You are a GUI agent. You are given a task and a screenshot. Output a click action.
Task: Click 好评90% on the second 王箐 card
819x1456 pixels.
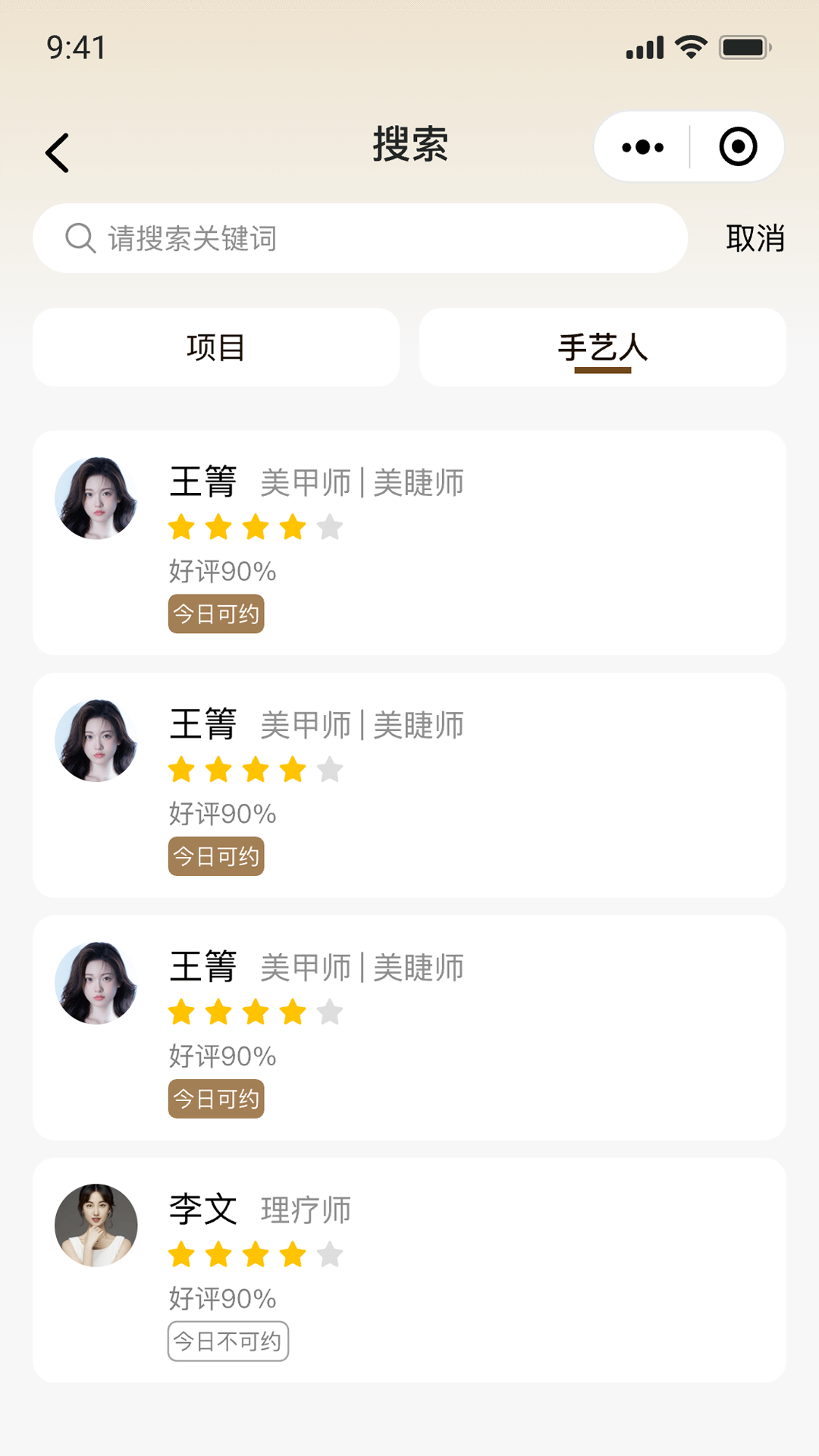[221, 813]
